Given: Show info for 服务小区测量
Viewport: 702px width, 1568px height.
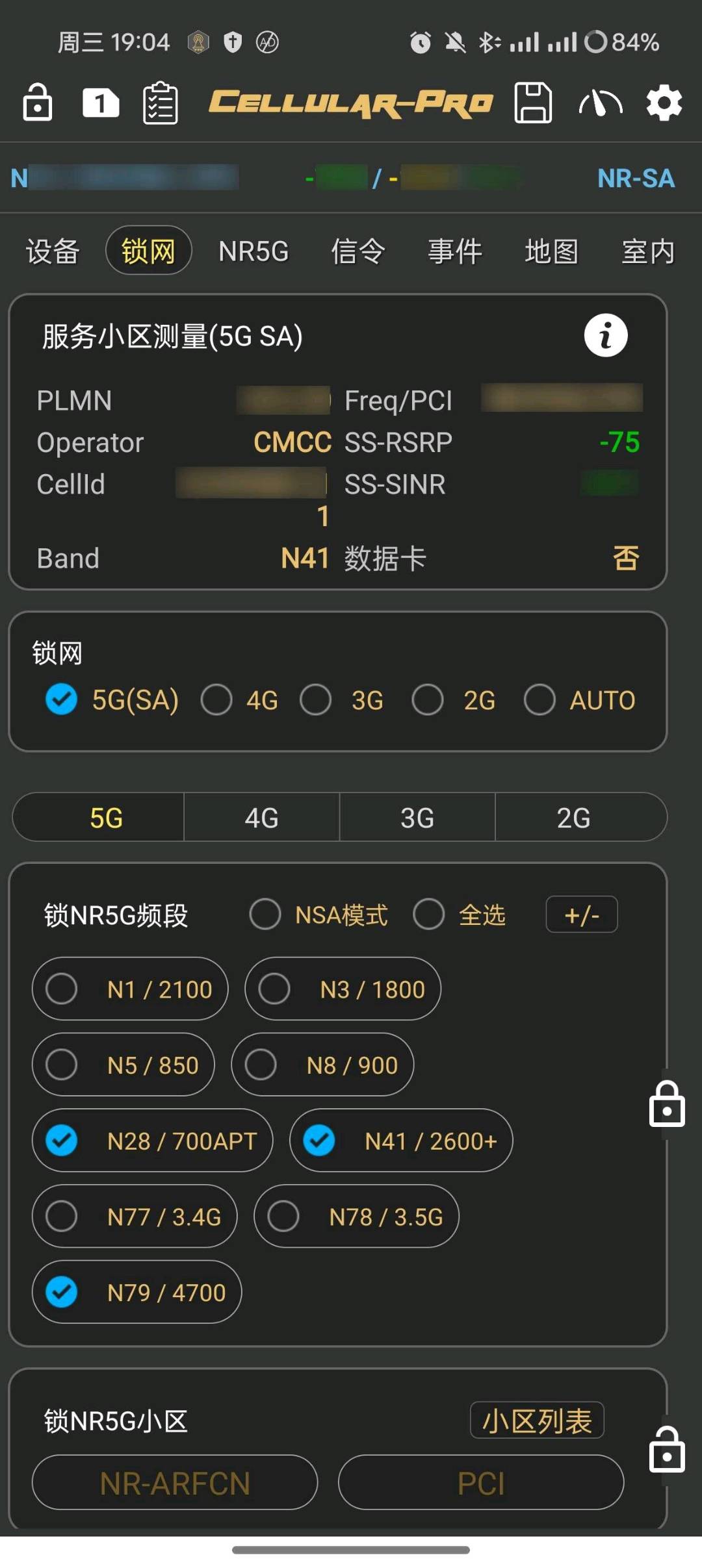Looking at the screenshot, I should pyautogui.click(x=606, y=336).
